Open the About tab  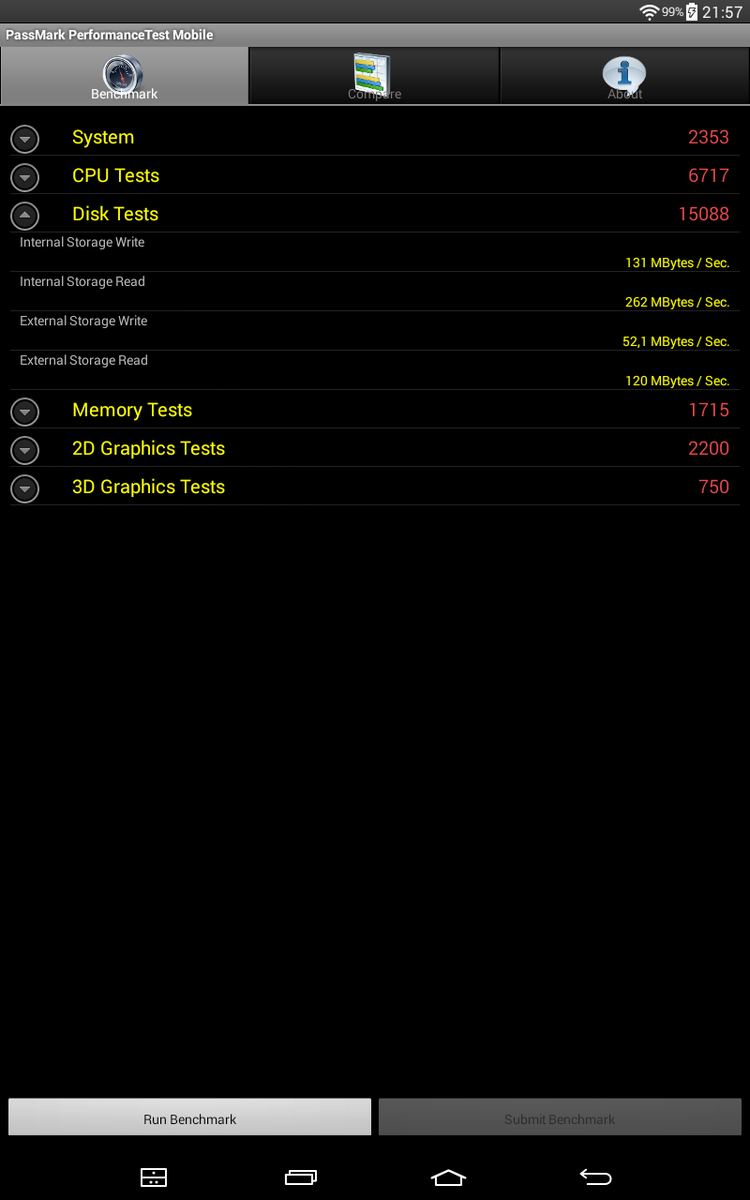(x=624, y=76)
